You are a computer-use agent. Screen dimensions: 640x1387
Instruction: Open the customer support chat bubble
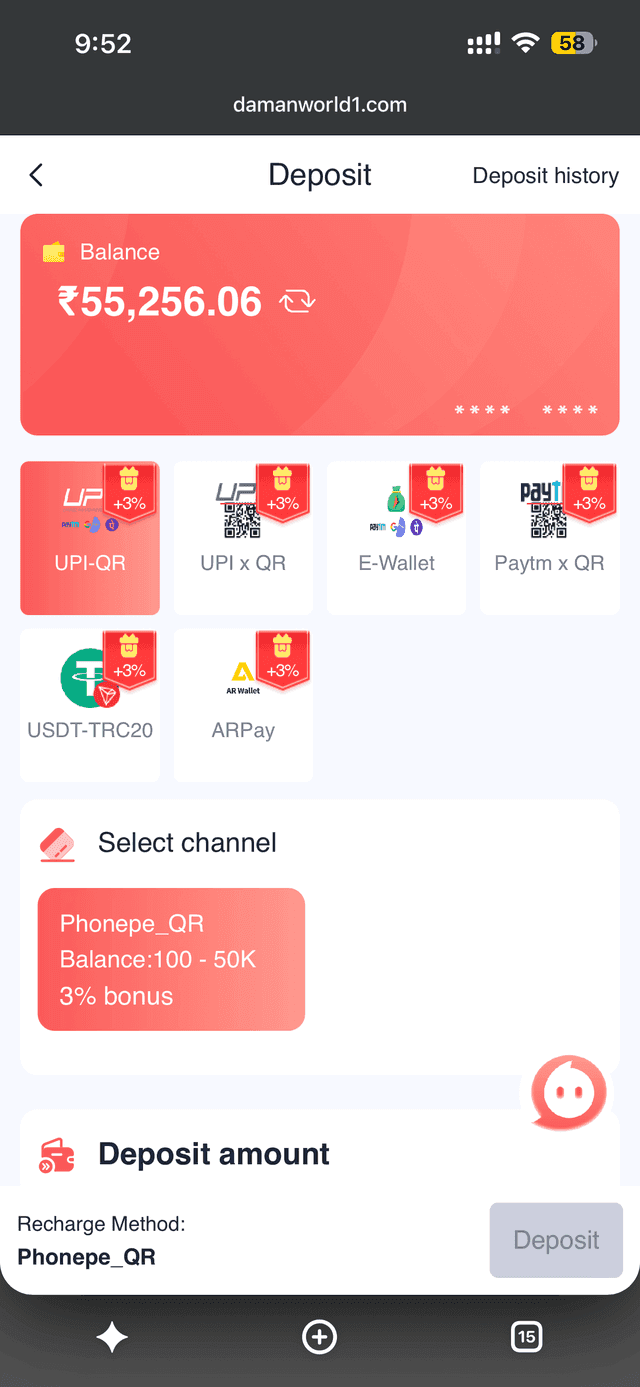pyautogui.click(x=569, y=1093)
